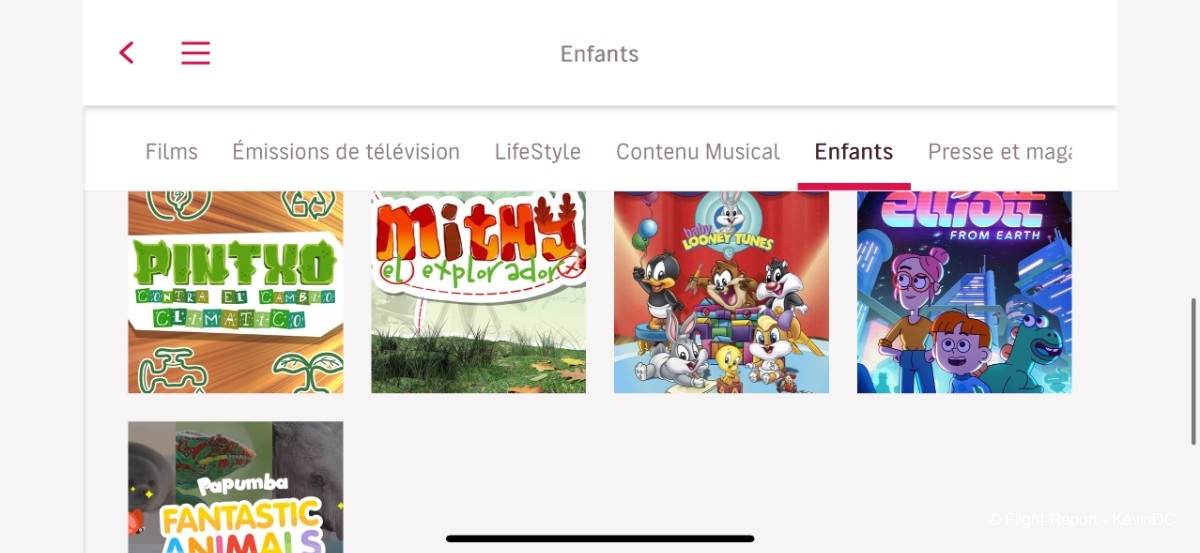Open Pintxo contra el cambio climático
The height and width of the screenshot is (553, 1200).
click(x=235, y=291)
